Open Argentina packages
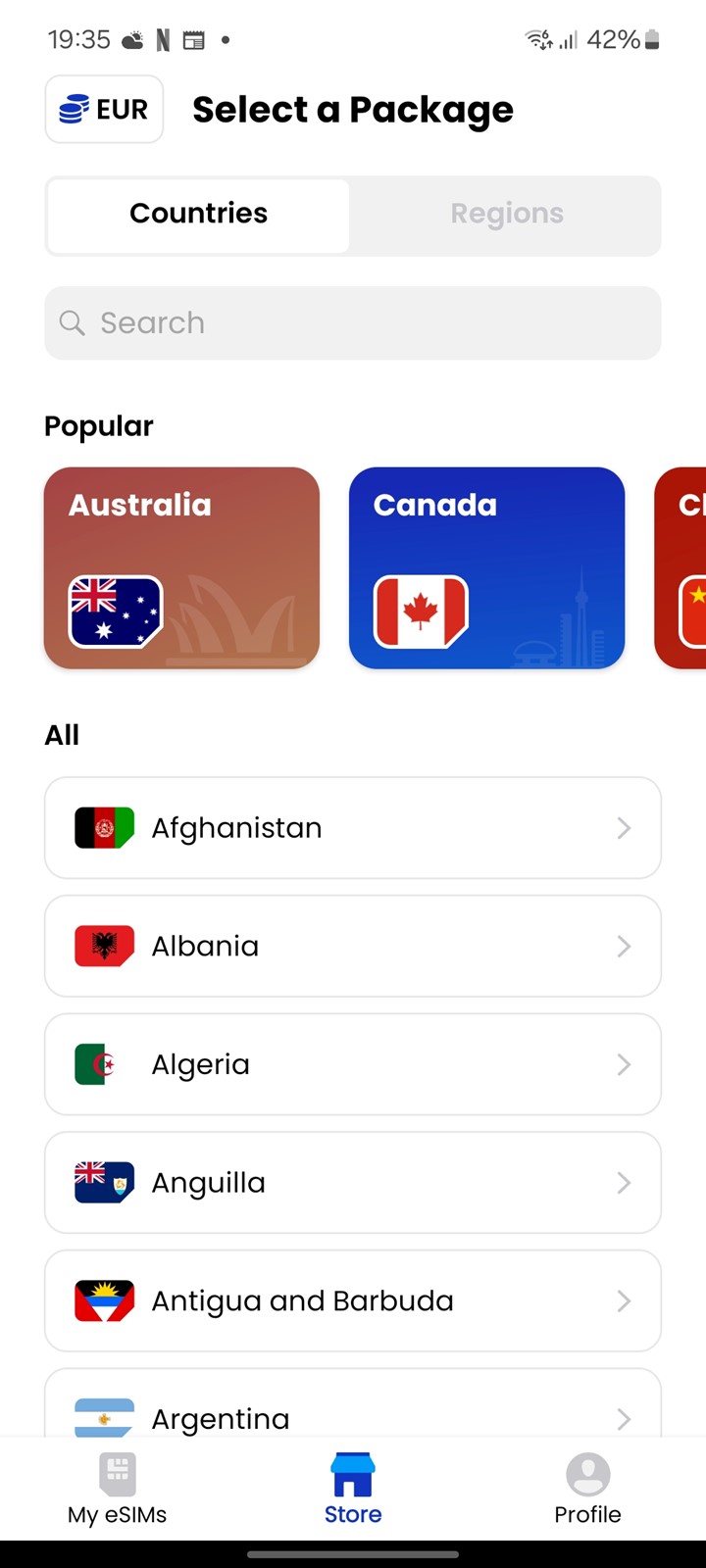 [x=353, y=1403]
